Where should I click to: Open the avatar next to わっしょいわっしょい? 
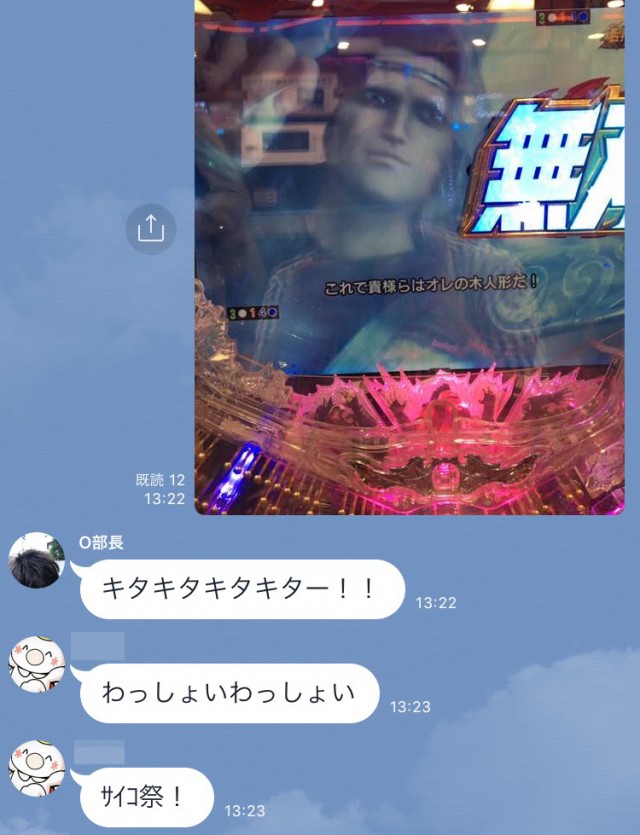(37, 664)
